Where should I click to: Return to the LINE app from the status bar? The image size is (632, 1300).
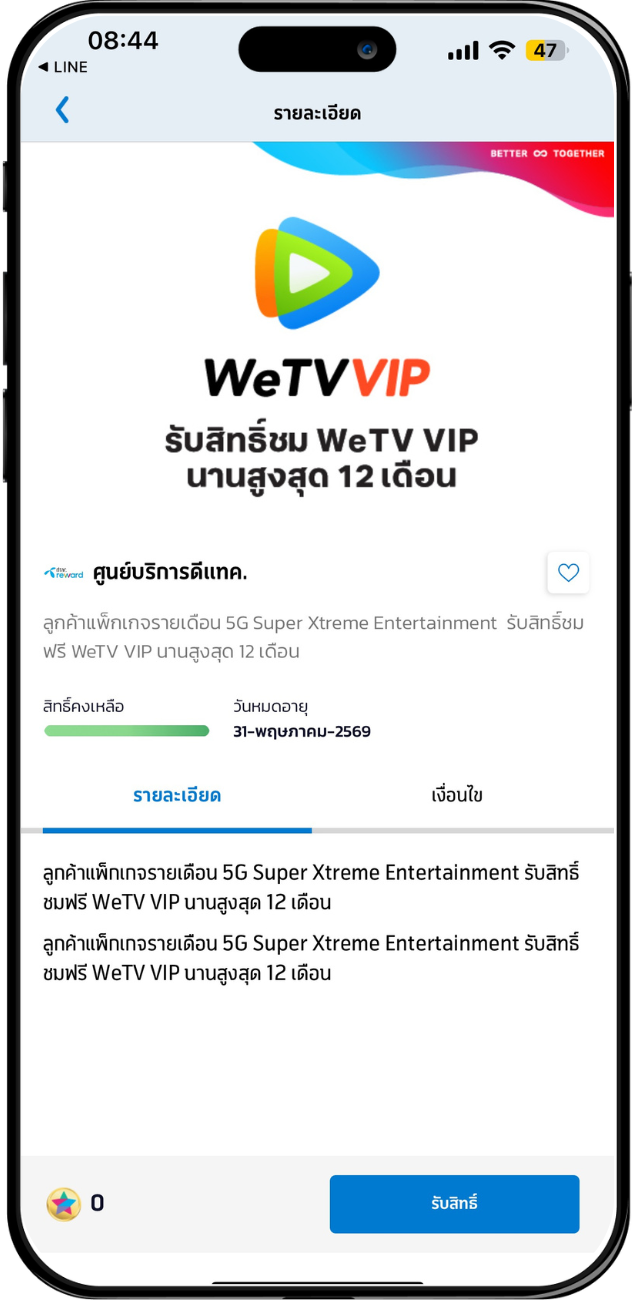pos(63,67)
